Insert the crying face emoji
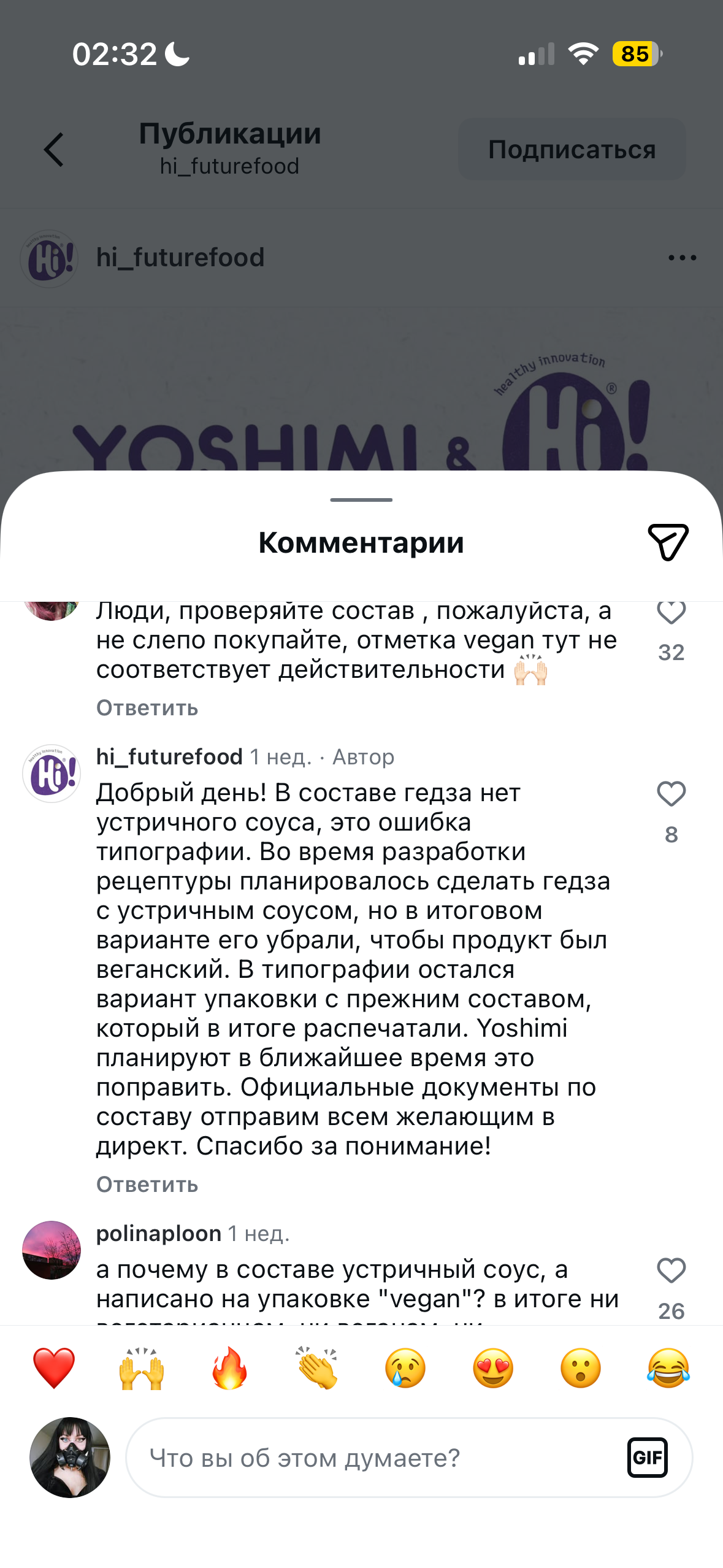723x1568 pixels. [x=405, y=1368]
